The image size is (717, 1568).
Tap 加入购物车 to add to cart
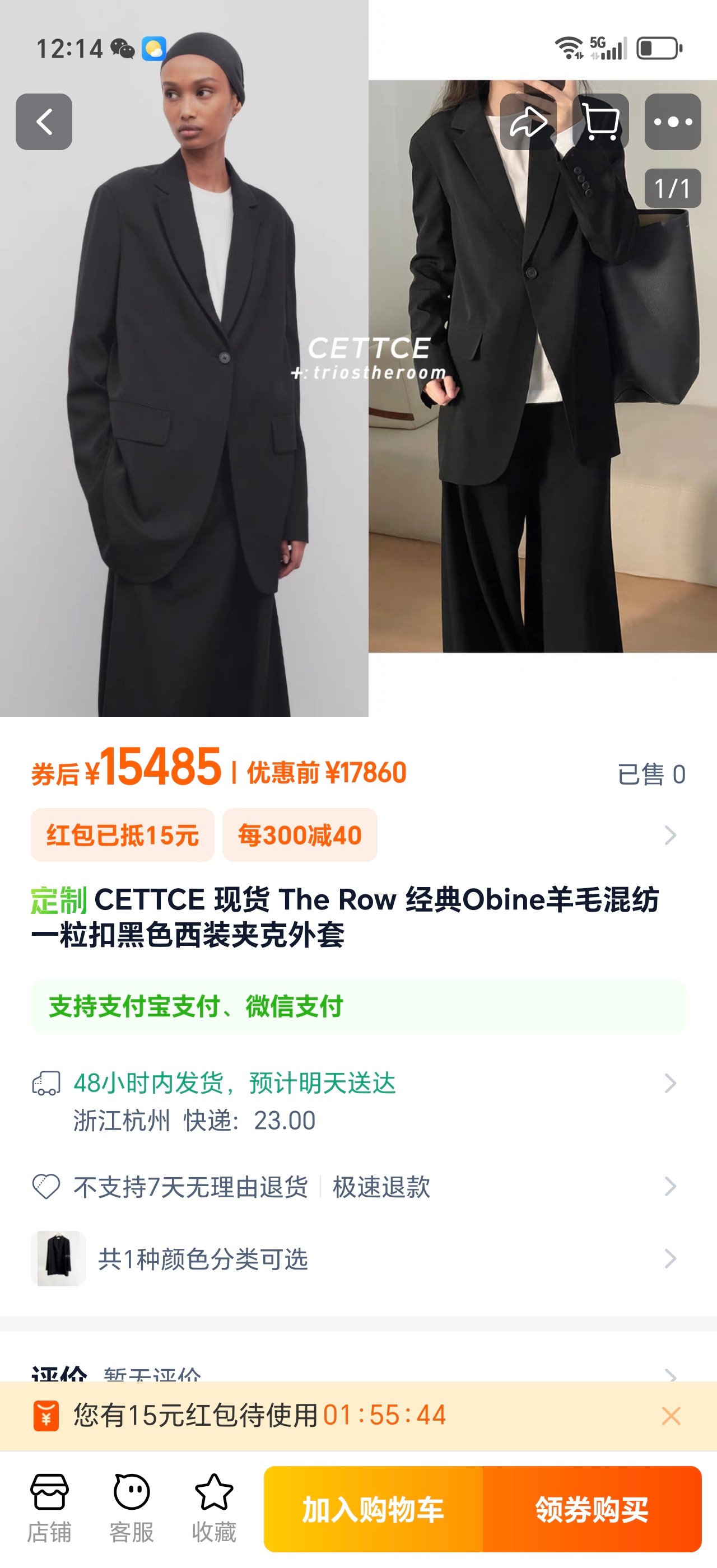373,1510
